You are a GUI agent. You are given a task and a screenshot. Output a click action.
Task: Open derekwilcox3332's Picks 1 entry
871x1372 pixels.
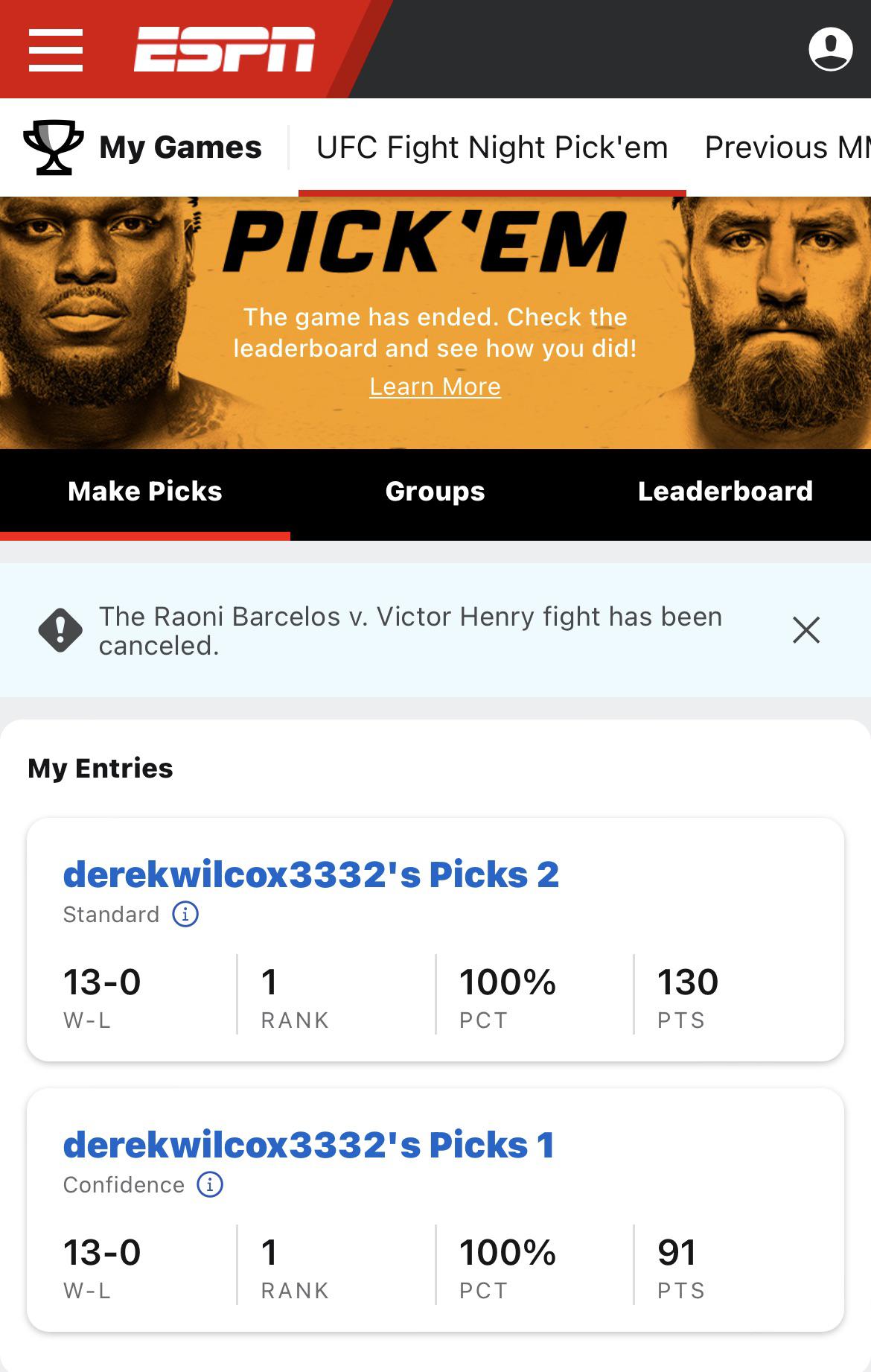[308, 1146]
